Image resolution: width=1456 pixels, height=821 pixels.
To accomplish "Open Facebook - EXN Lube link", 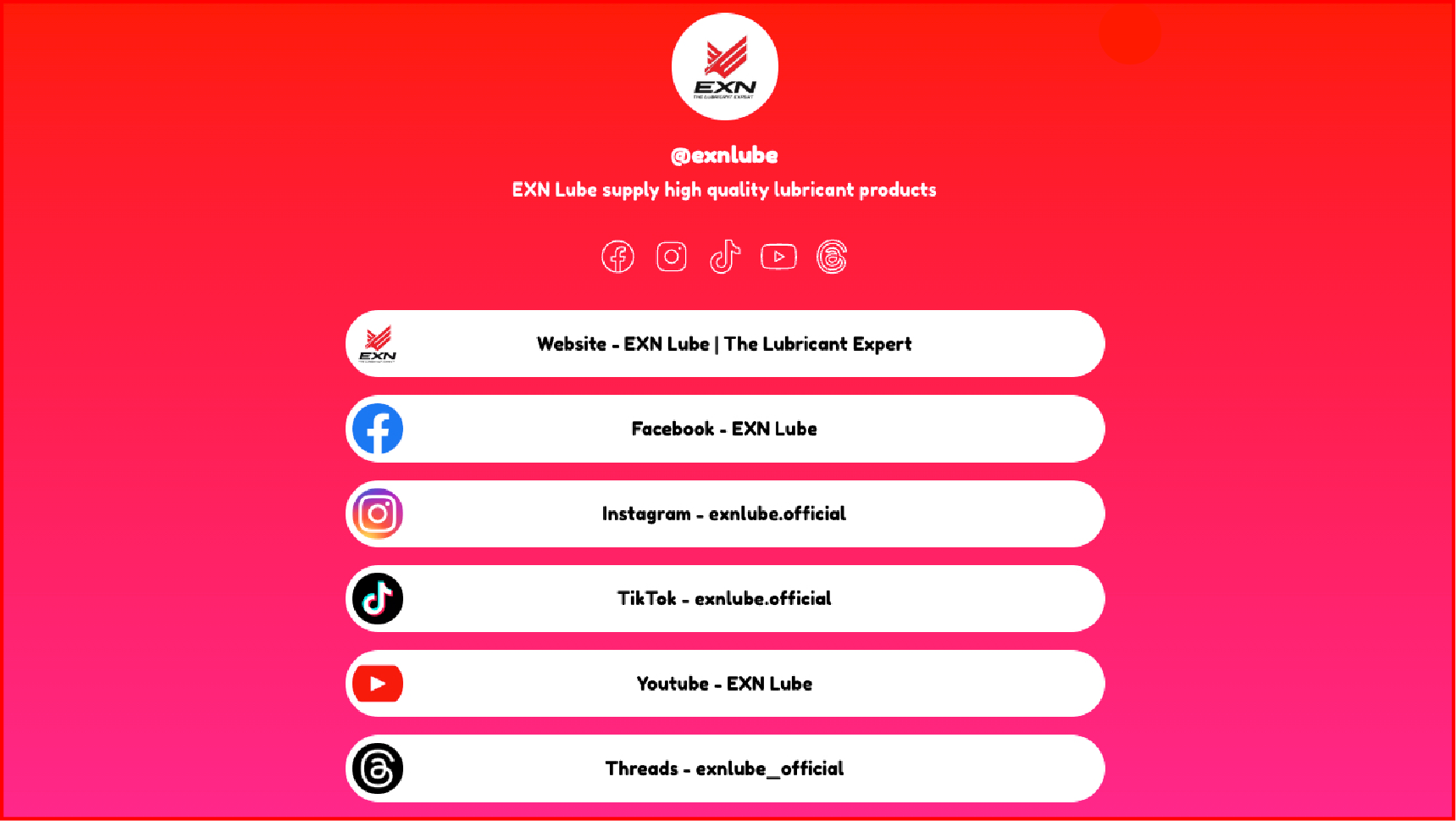I will tap(724, 429).
